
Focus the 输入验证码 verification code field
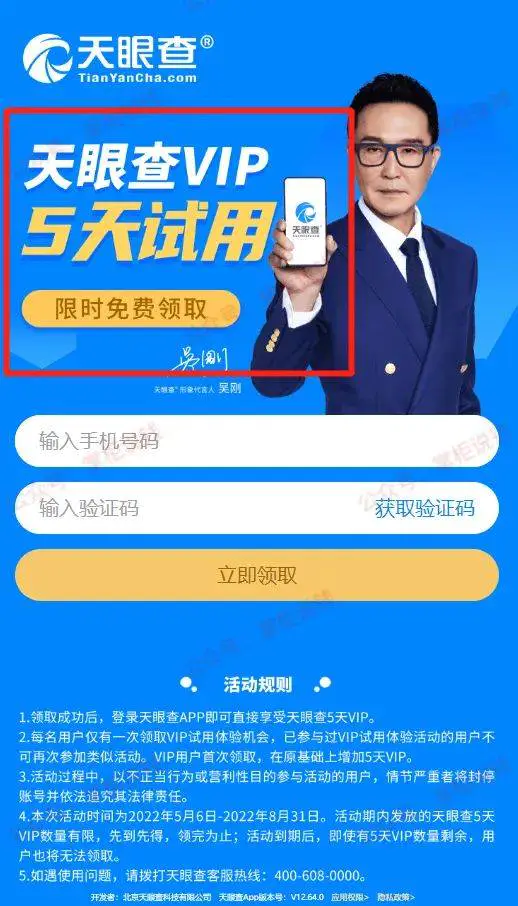coord(257,508)
